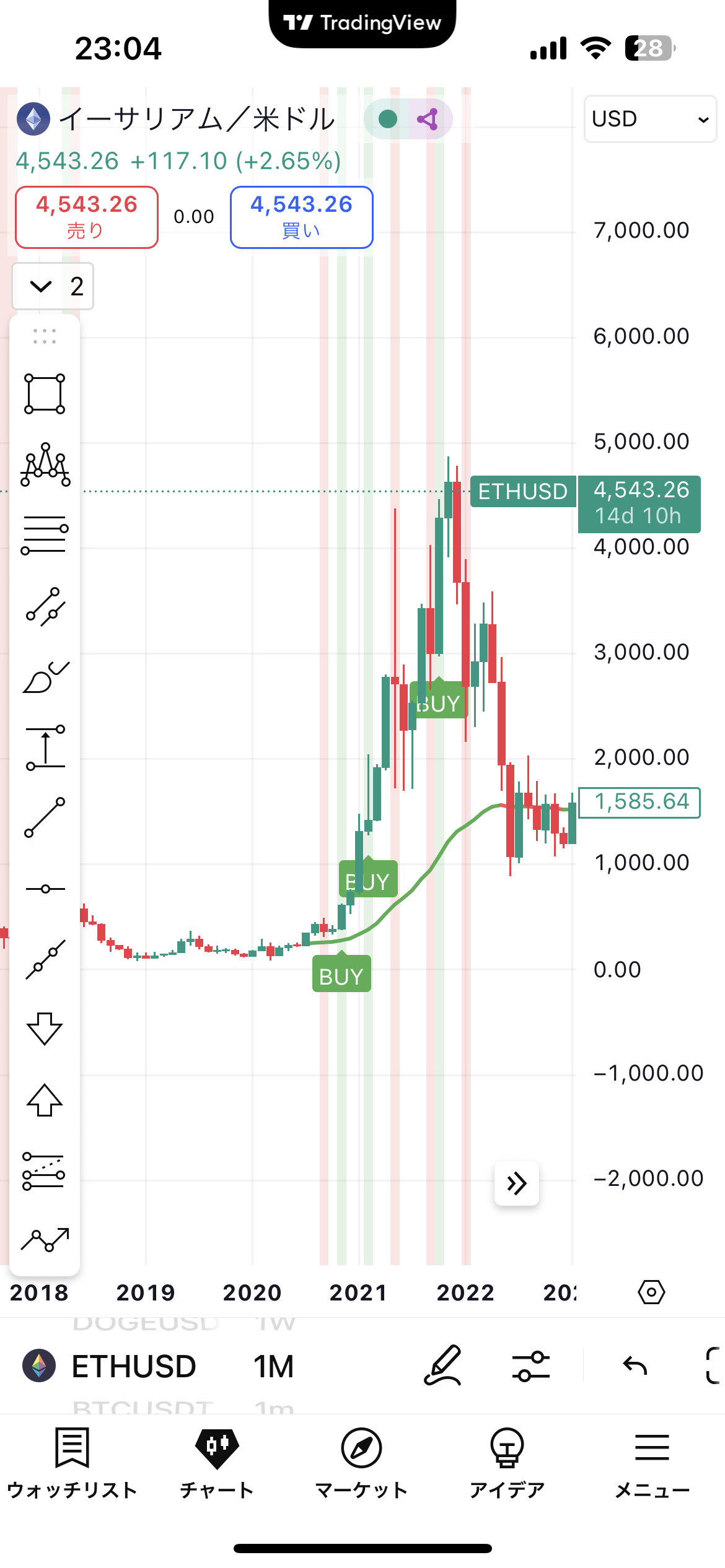Select the arrow up marker tool
This screenshot has width=725, height=1568.
(45, 1100)
